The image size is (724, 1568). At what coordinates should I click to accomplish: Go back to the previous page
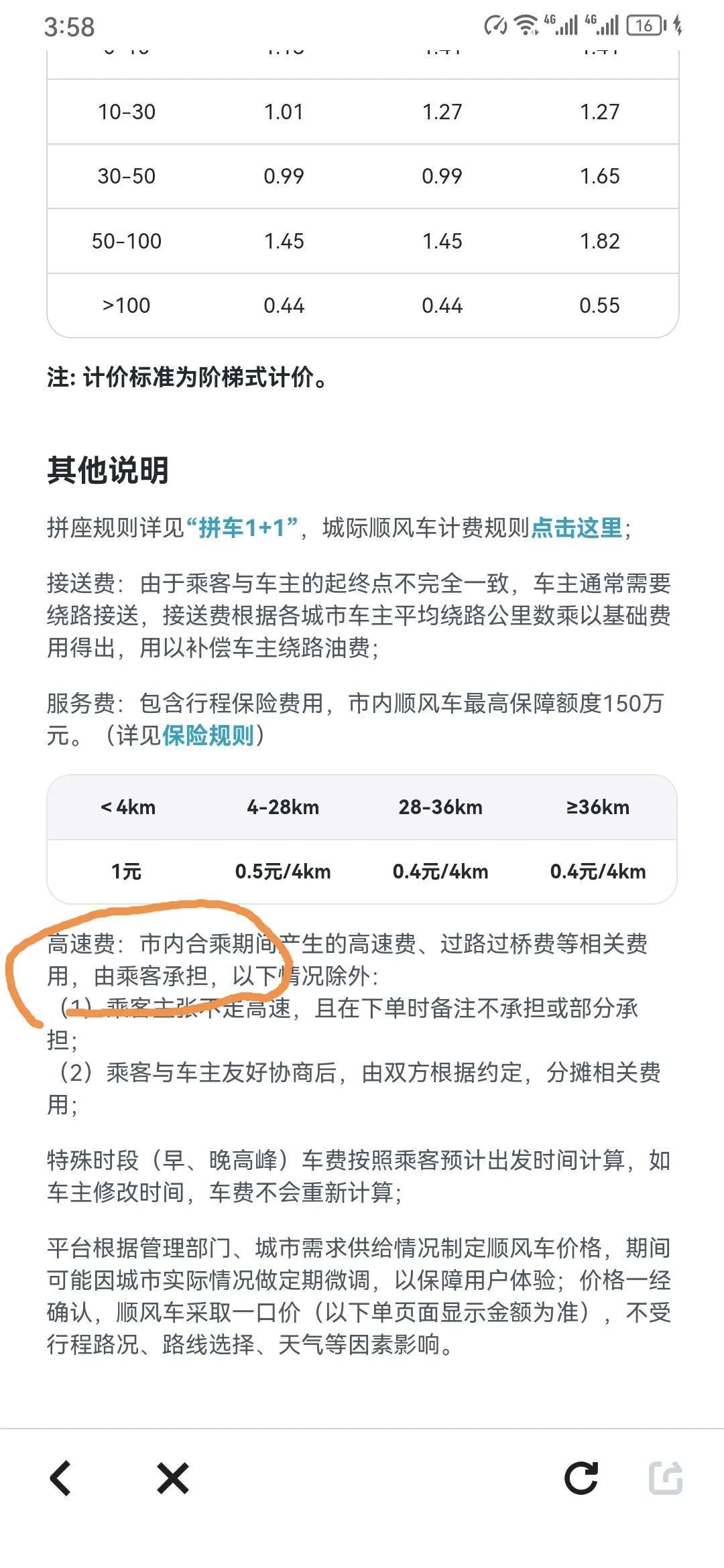click(x=61, y=1478)
